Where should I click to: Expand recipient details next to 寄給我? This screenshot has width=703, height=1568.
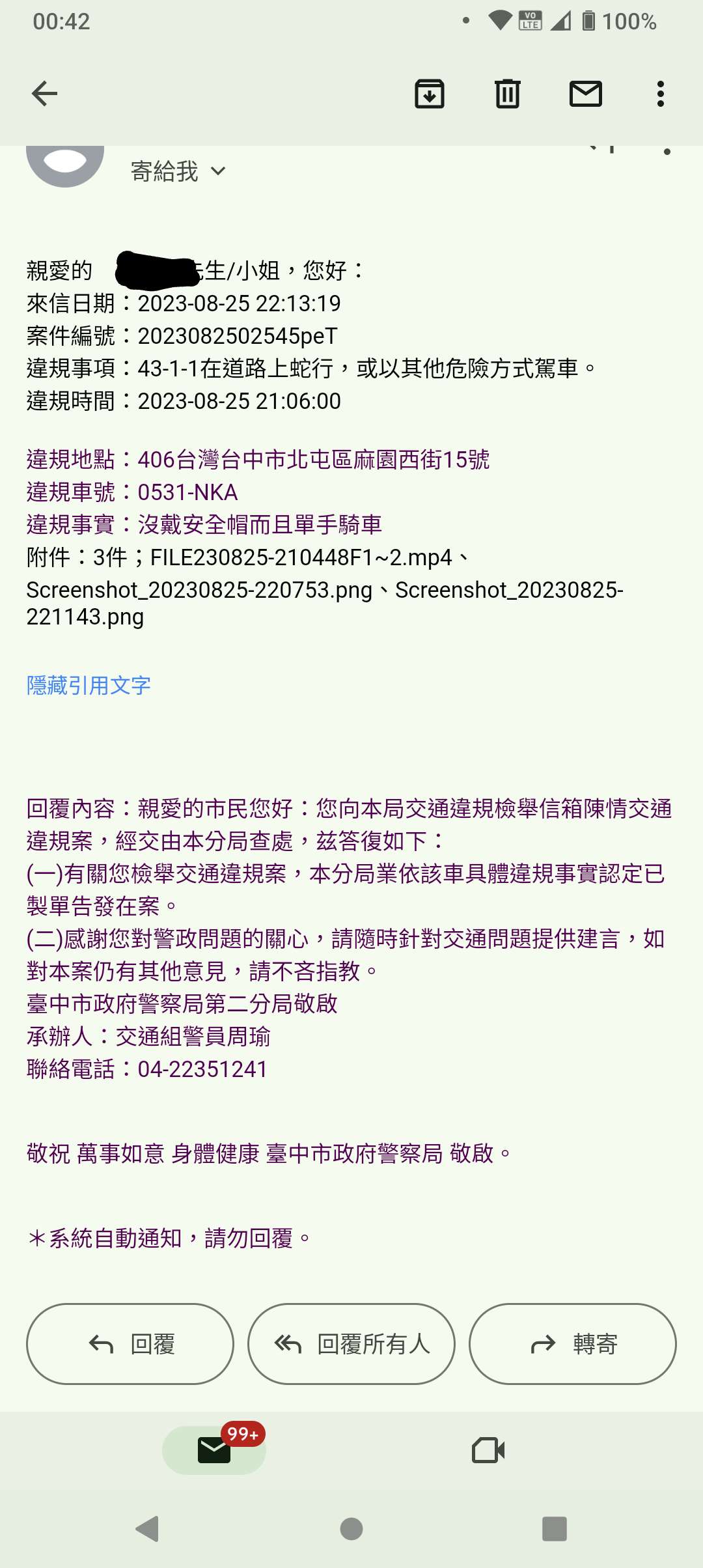pos(218,171)
